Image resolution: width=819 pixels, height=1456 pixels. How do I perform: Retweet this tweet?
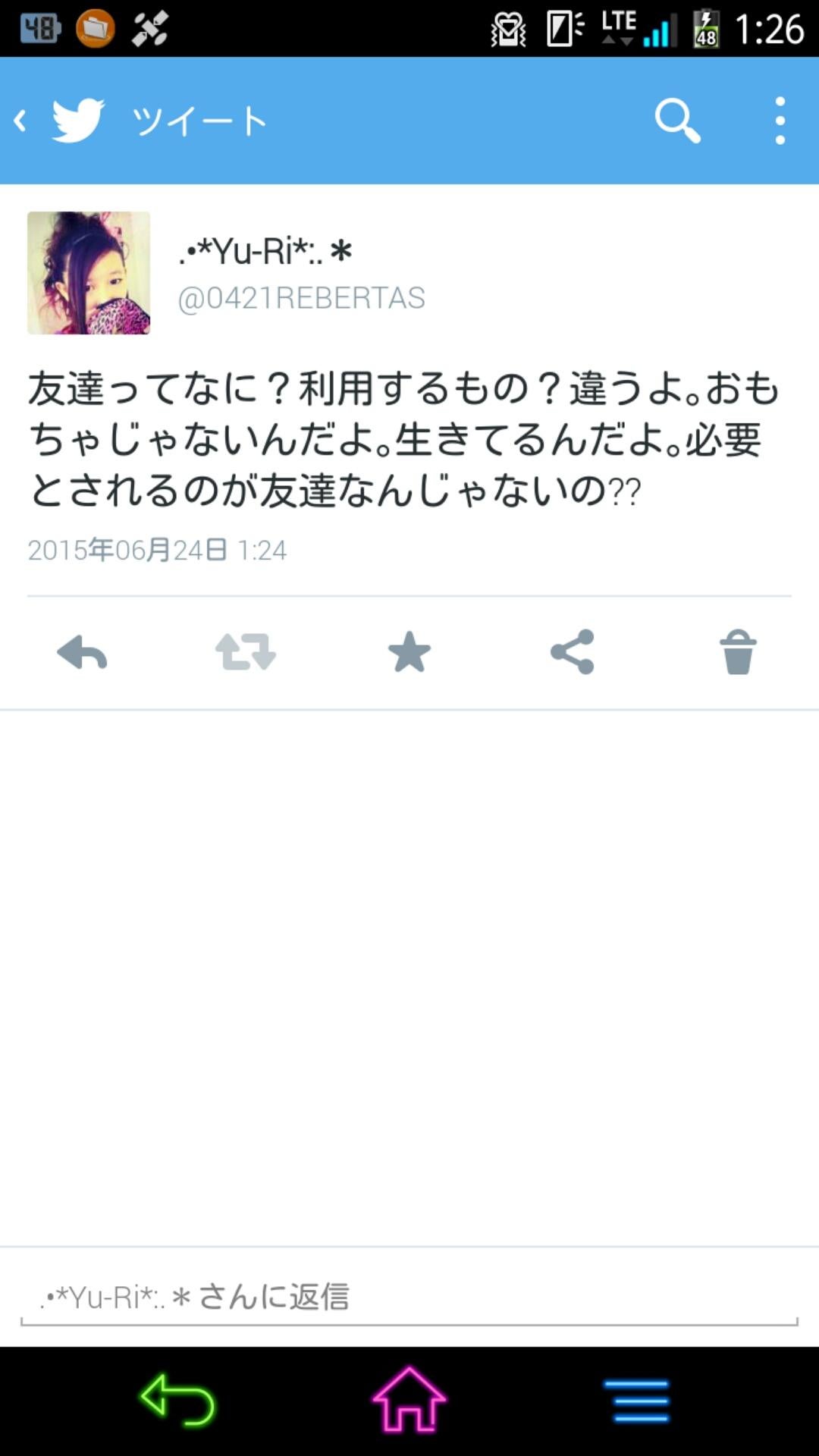coord(246,652)
